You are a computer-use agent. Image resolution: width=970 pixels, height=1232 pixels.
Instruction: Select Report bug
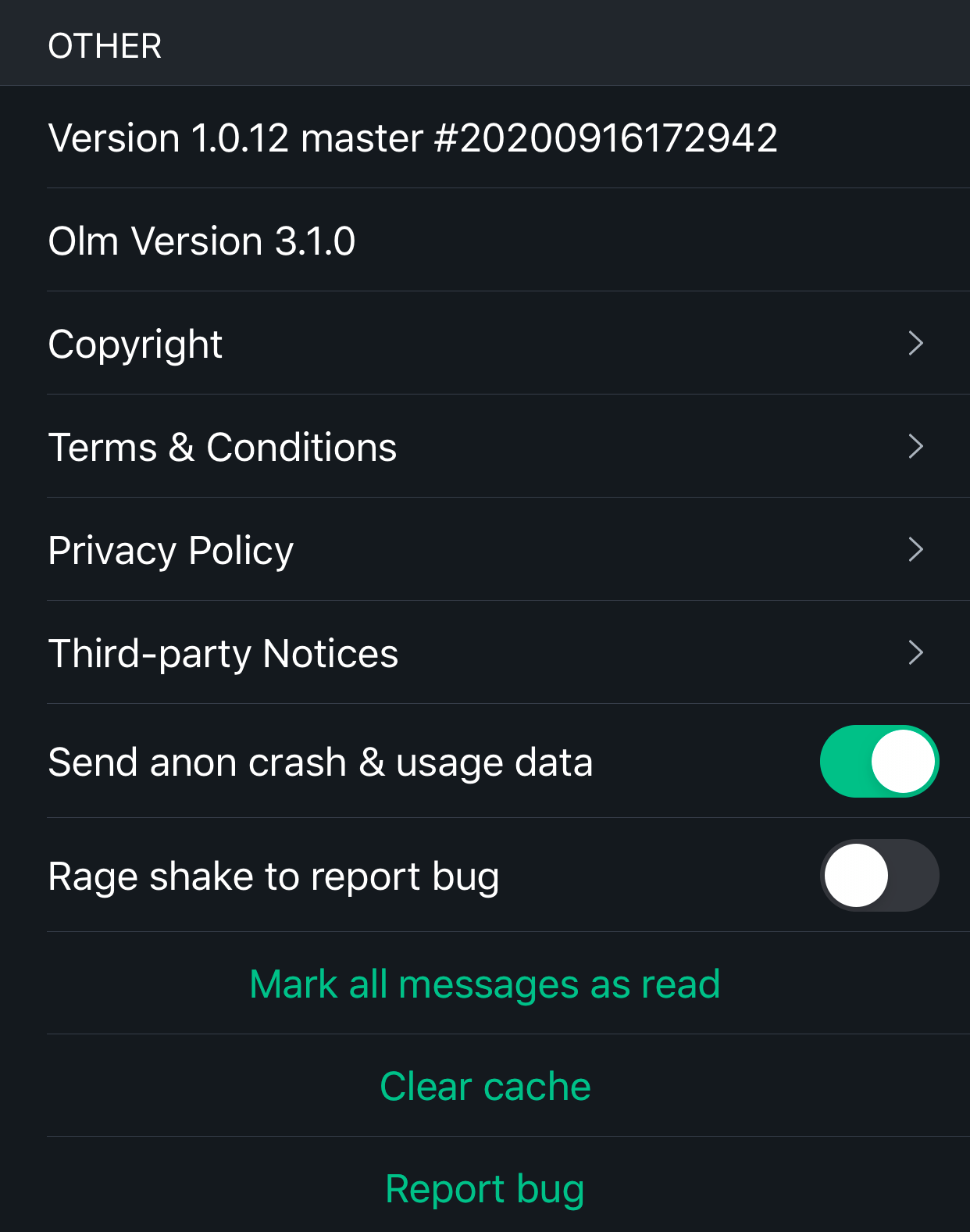485,1189
